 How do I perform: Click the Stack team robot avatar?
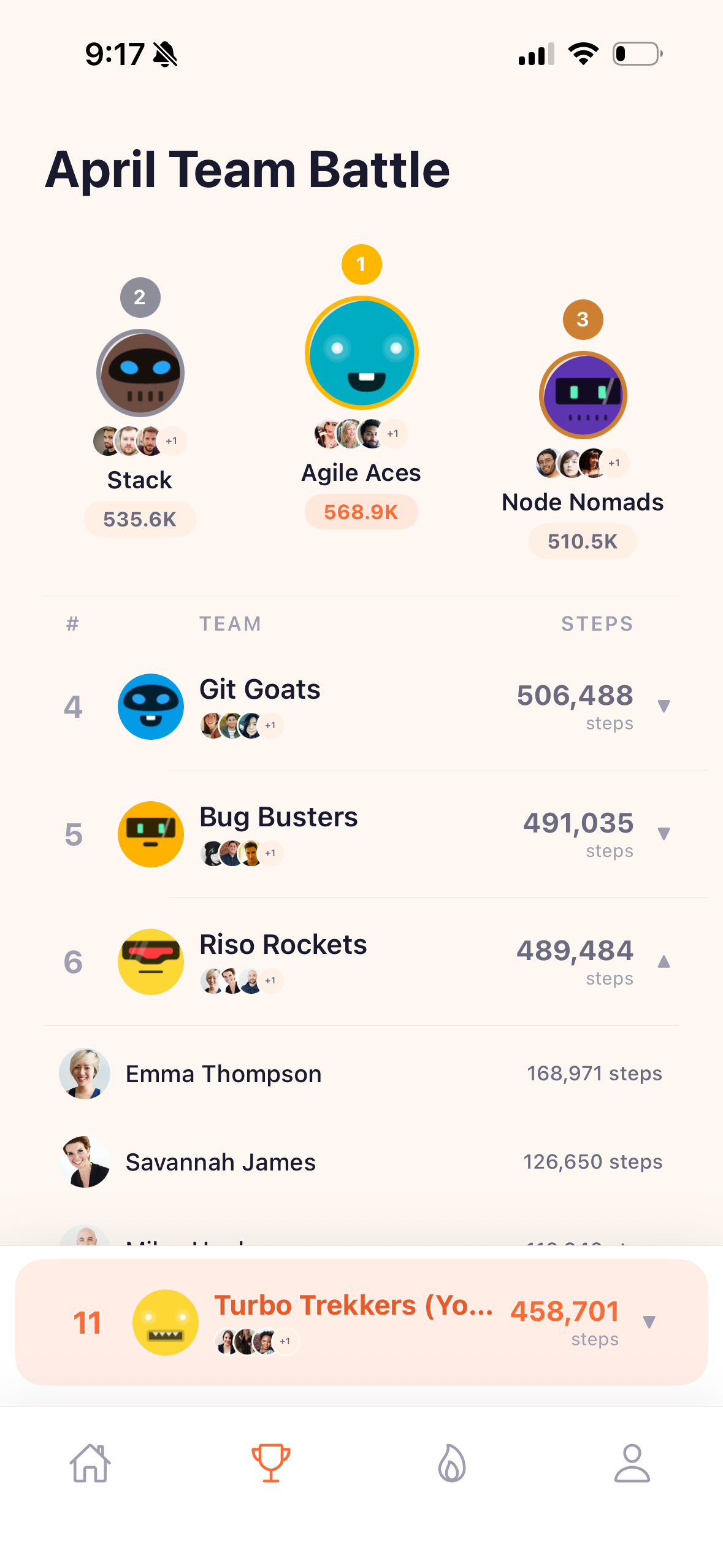pos(140,373)
